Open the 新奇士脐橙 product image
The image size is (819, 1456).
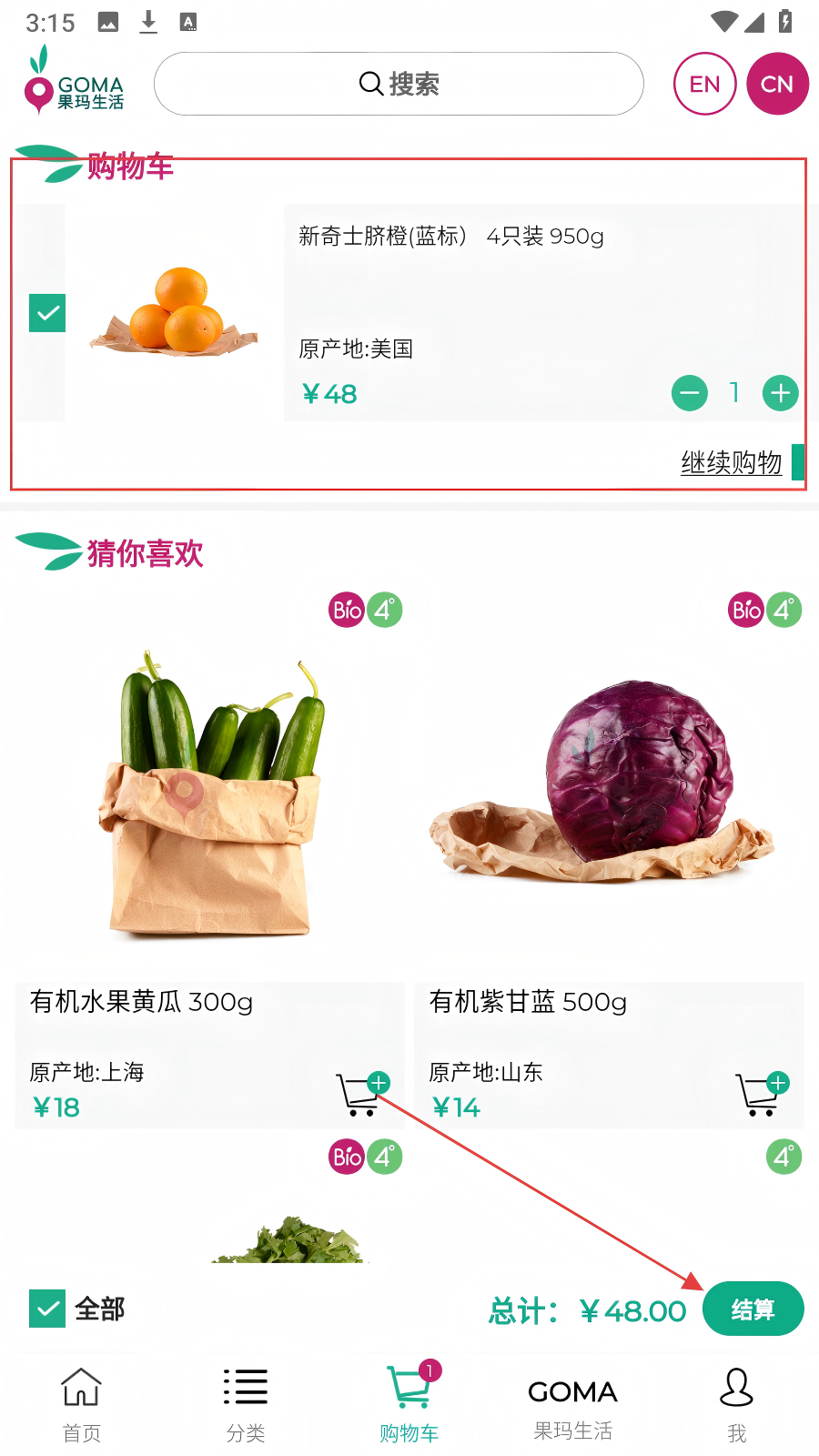tap(175, 311)
